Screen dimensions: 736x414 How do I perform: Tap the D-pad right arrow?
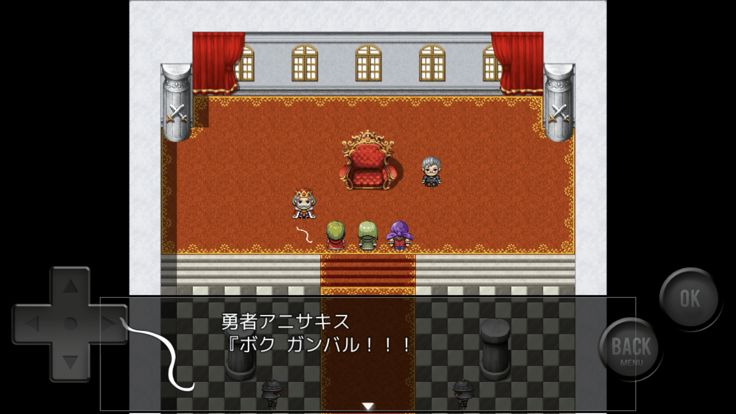106,324
